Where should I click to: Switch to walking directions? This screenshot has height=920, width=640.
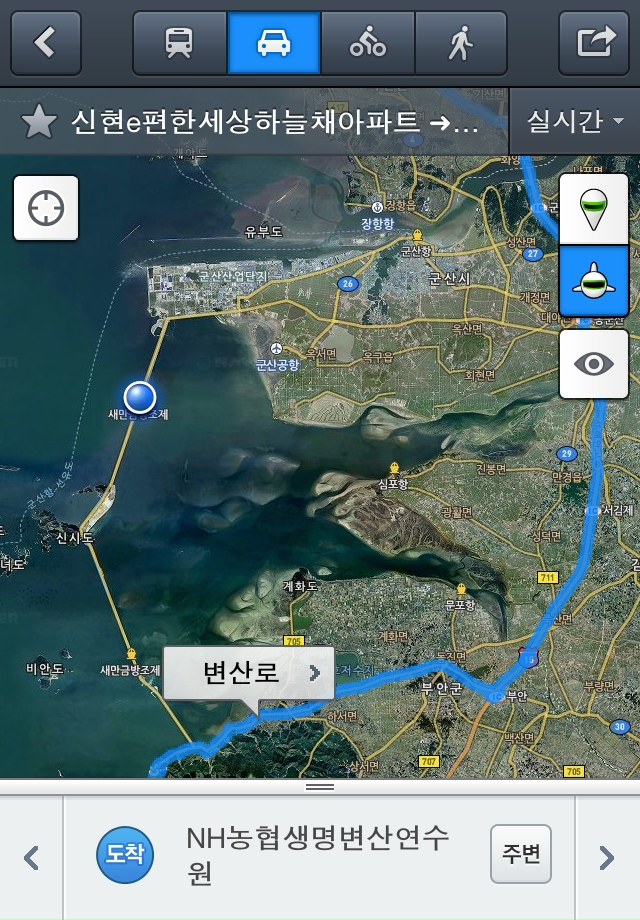pos(461,43)
